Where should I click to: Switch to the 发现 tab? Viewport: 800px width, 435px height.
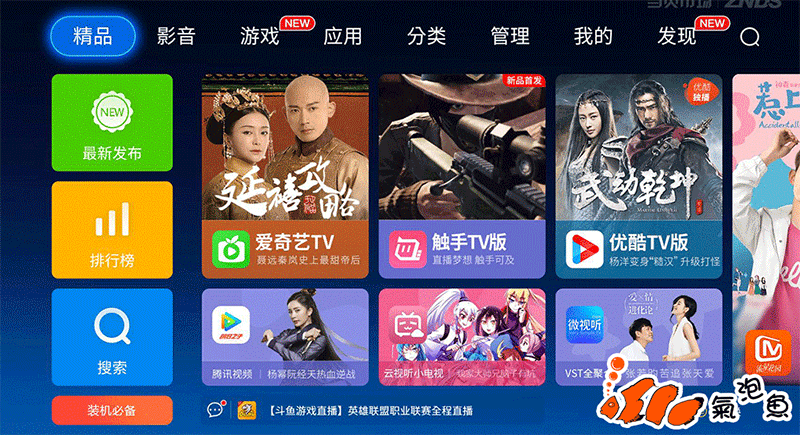pyautogui.click(x=677, y=38)
